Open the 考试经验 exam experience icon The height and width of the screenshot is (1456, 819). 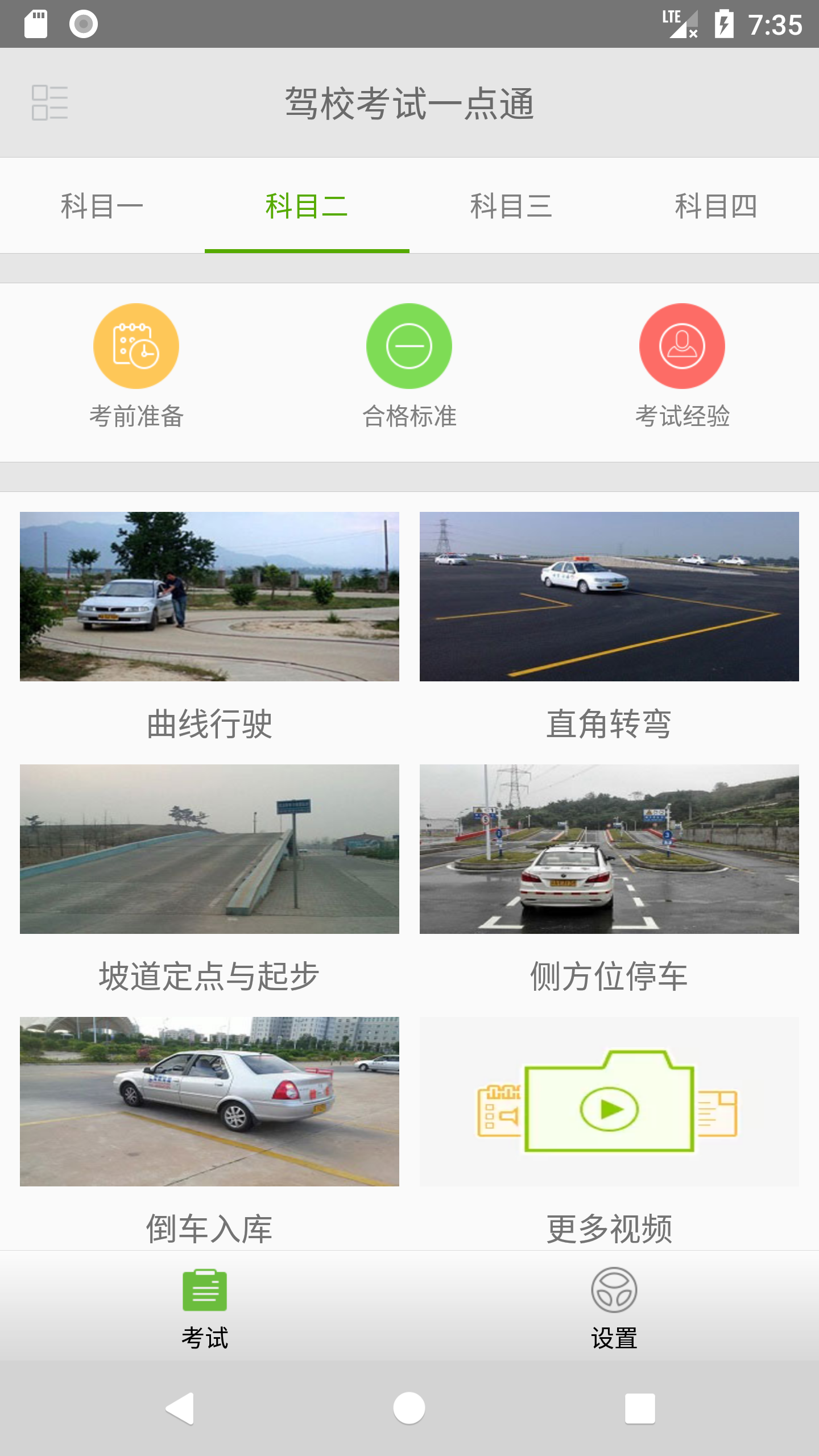coord(682,345)
